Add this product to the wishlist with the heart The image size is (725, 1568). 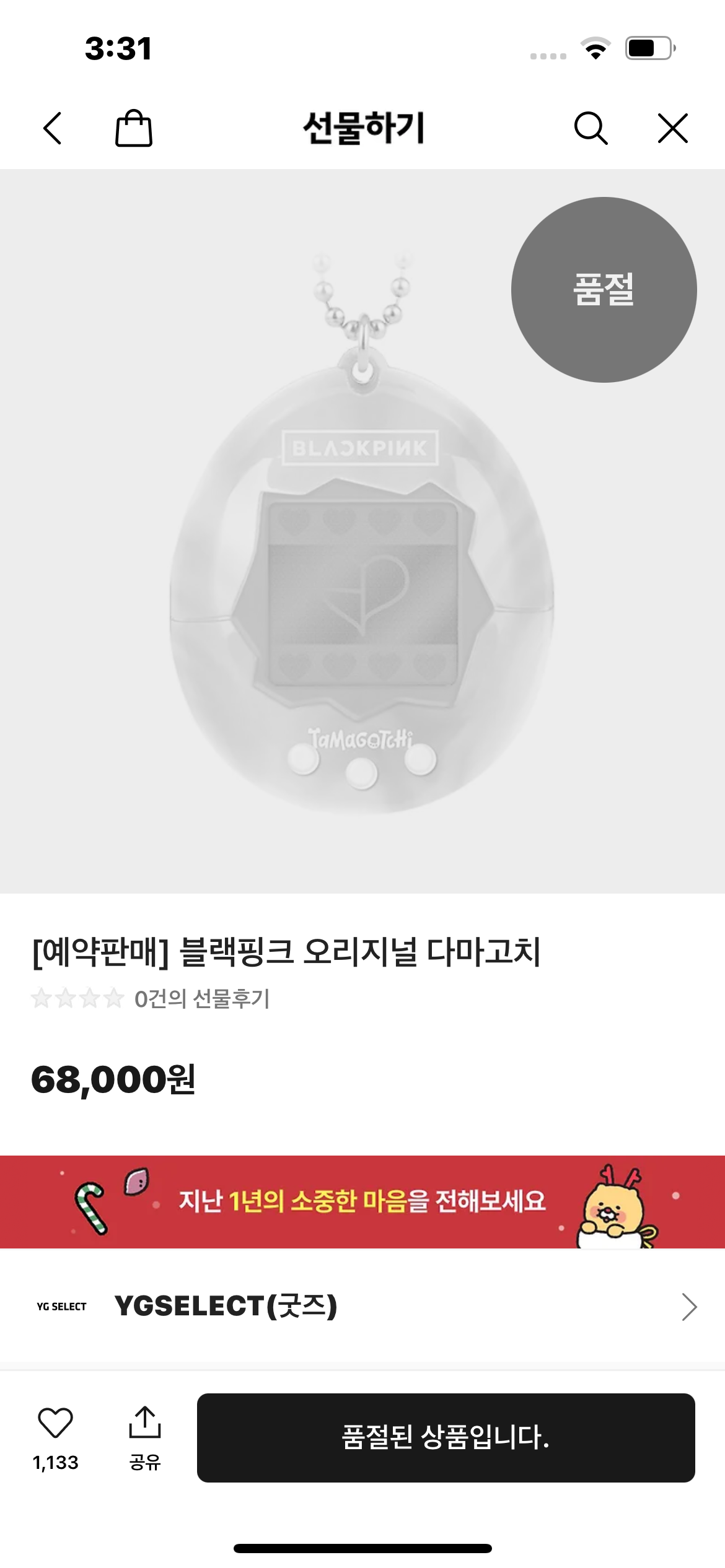tap(56, 1423)
